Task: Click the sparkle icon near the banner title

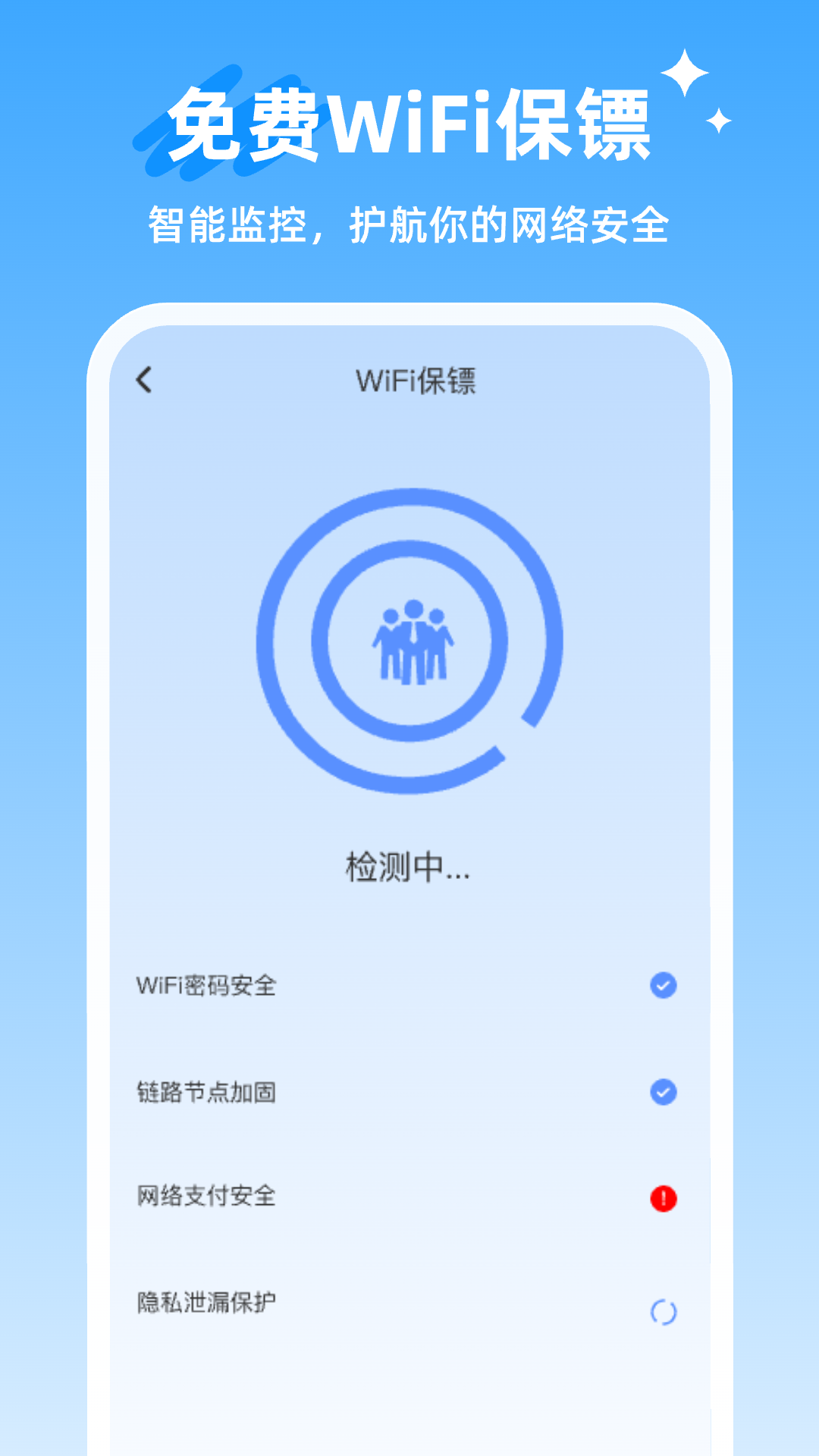Action: (683, 72)
